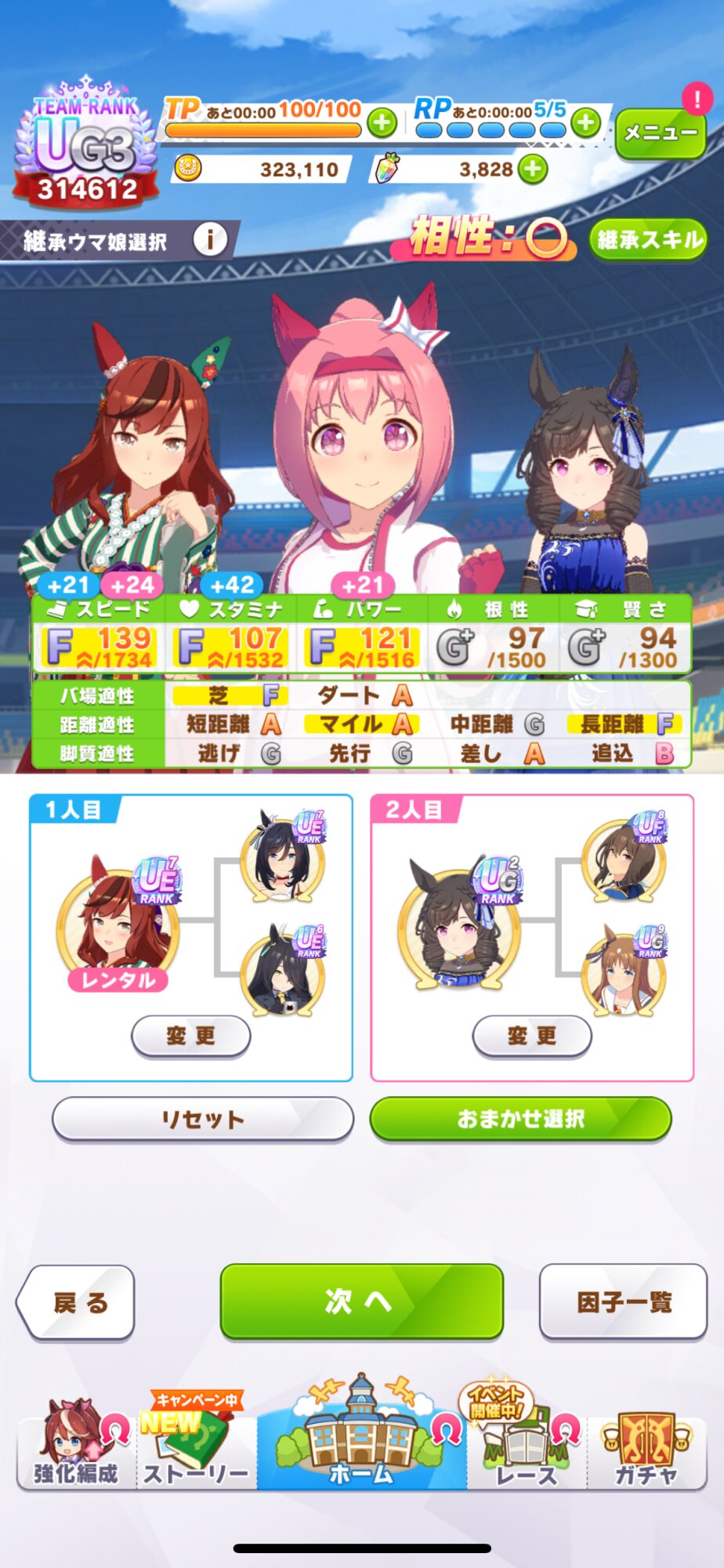
Task: Tap the plus icon to restore TP
Action: click(x=382, y=123)
